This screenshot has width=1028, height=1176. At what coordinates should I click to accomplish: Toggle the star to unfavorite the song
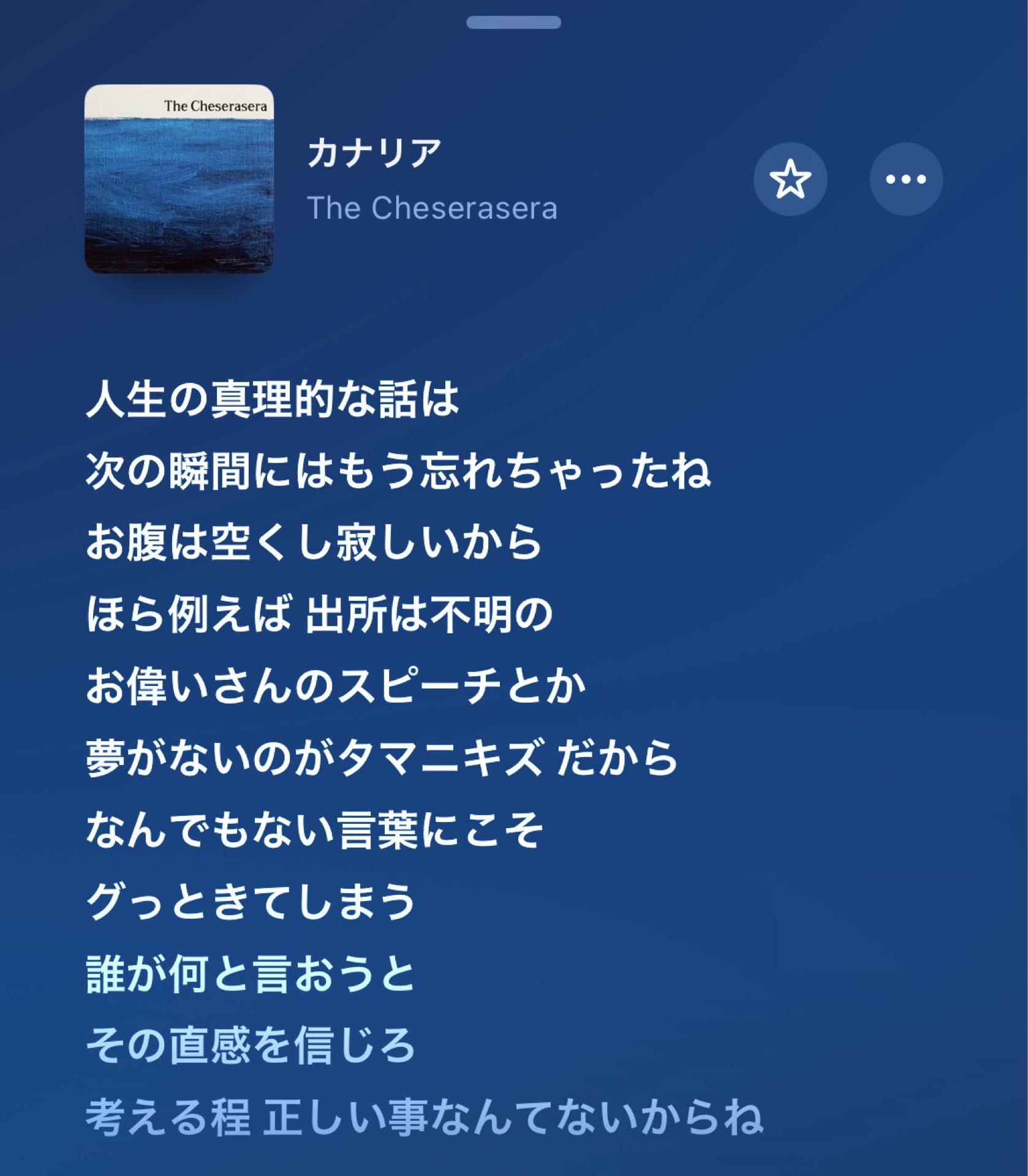tap(790, 180)
